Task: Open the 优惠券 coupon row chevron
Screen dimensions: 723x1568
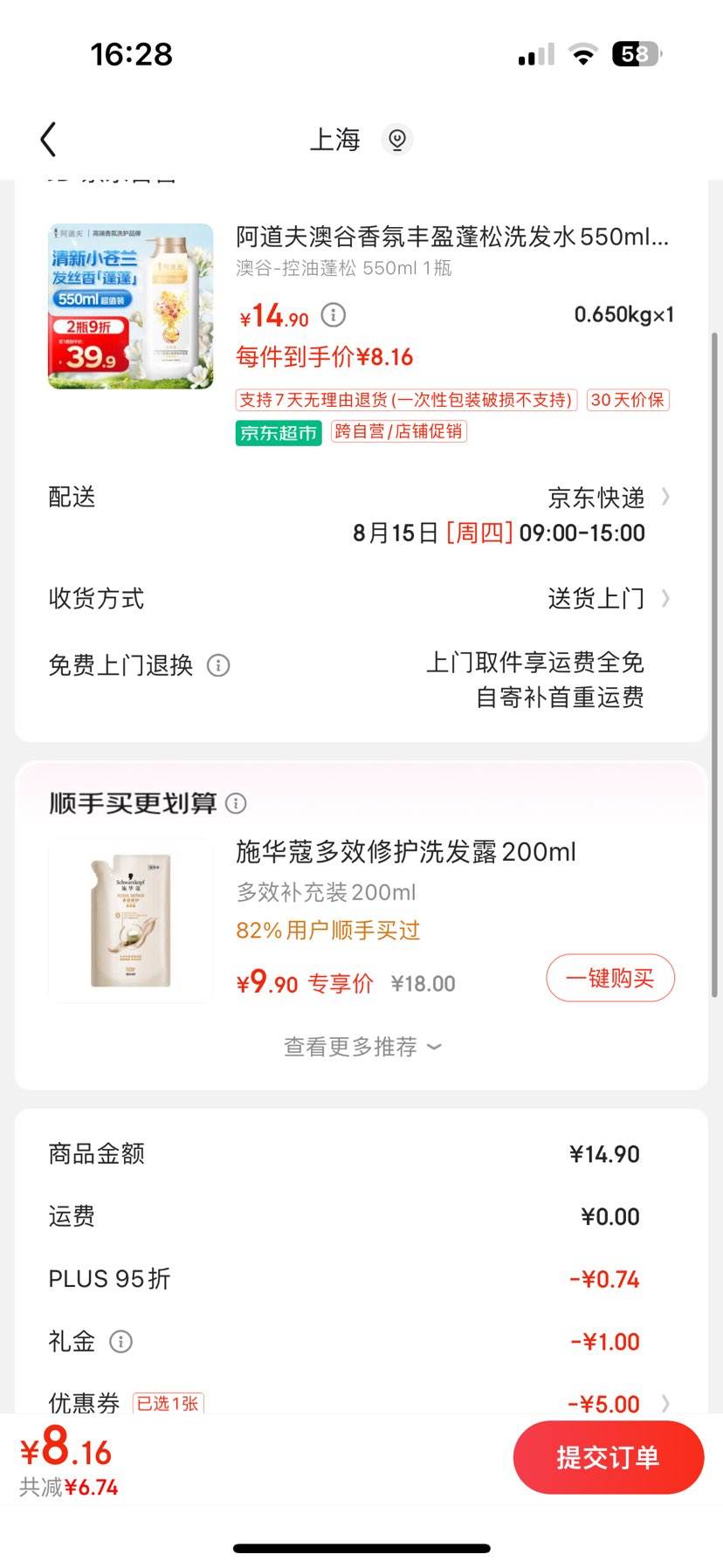Action: 666,1403
